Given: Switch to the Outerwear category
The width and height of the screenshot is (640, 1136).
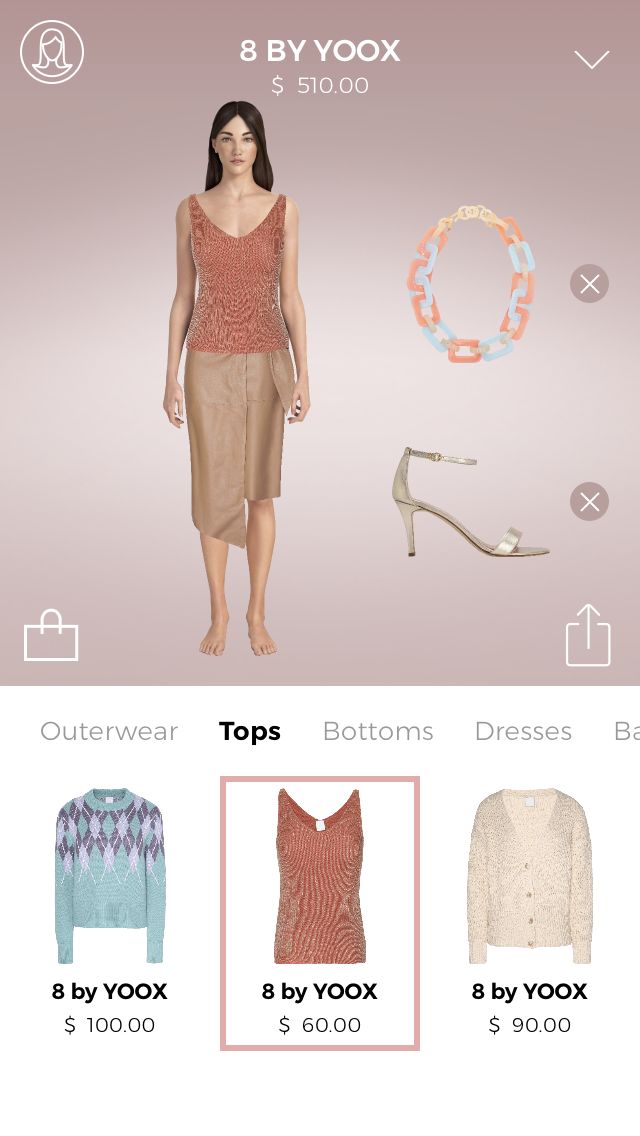Looking at the screenshot, I should [x=109, y=731].
